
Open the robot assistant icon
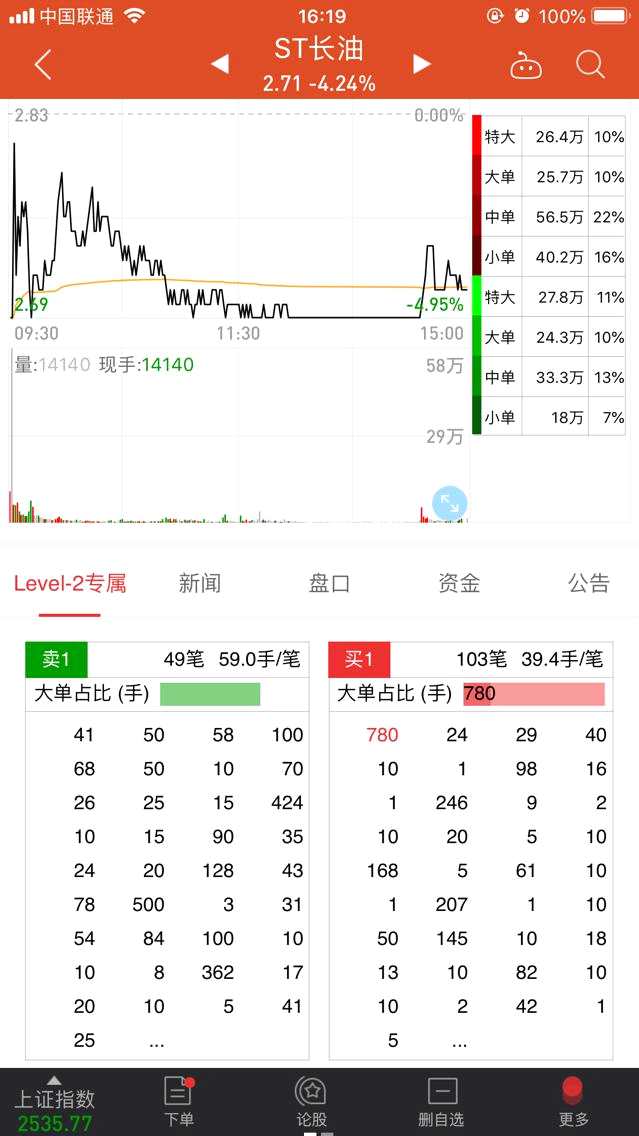point(526,66)
